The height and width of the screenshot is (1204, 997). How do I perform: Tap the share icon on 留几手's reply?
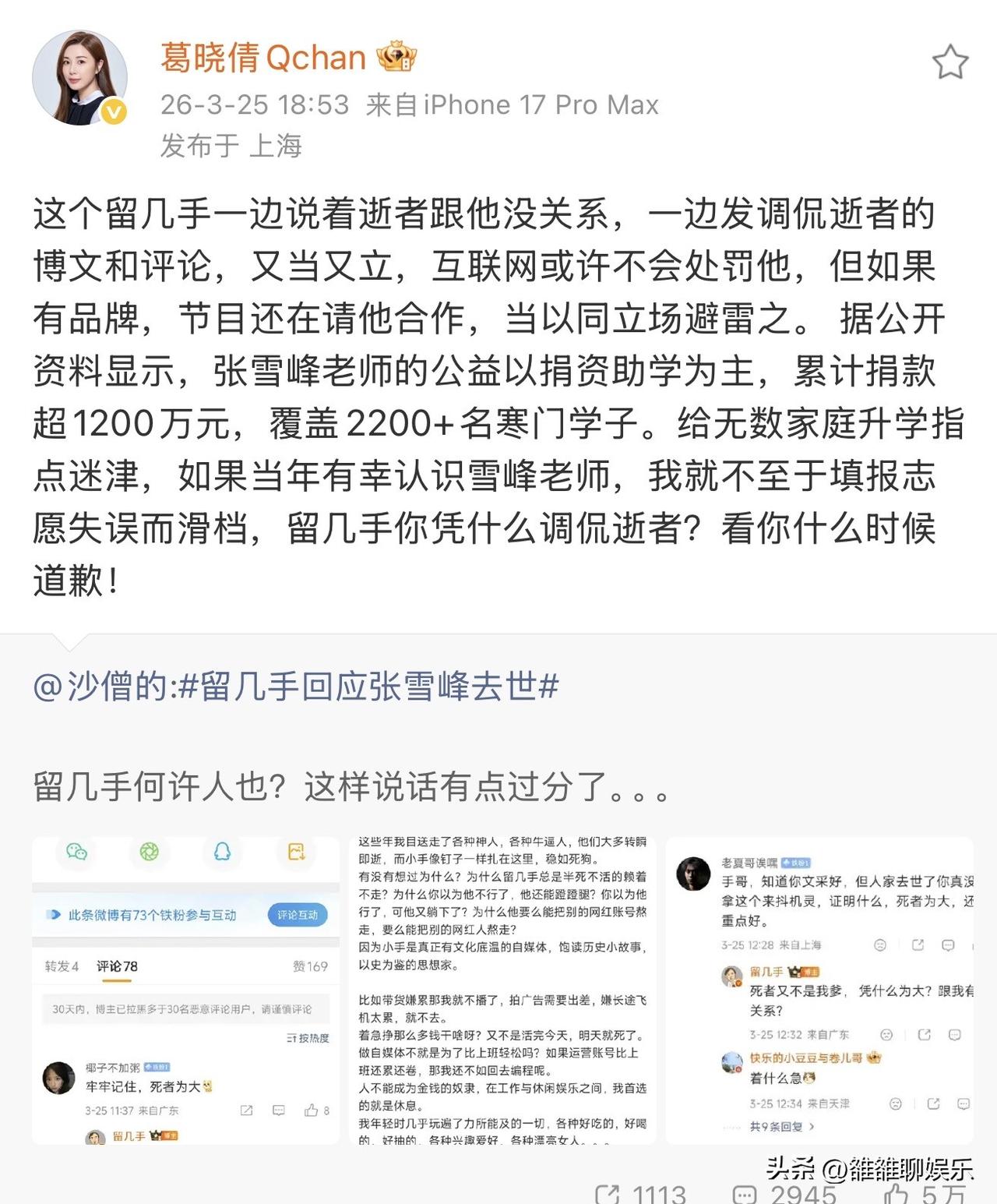pyautogui.click(x=923, y=1034)
